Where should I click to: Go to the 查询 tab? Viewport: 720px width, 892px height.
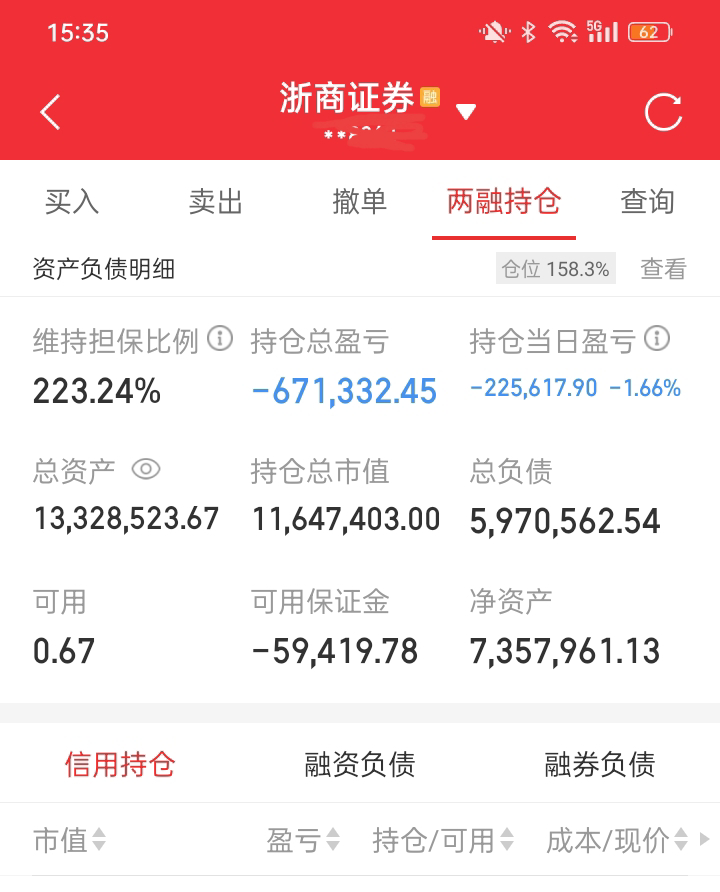648,202
